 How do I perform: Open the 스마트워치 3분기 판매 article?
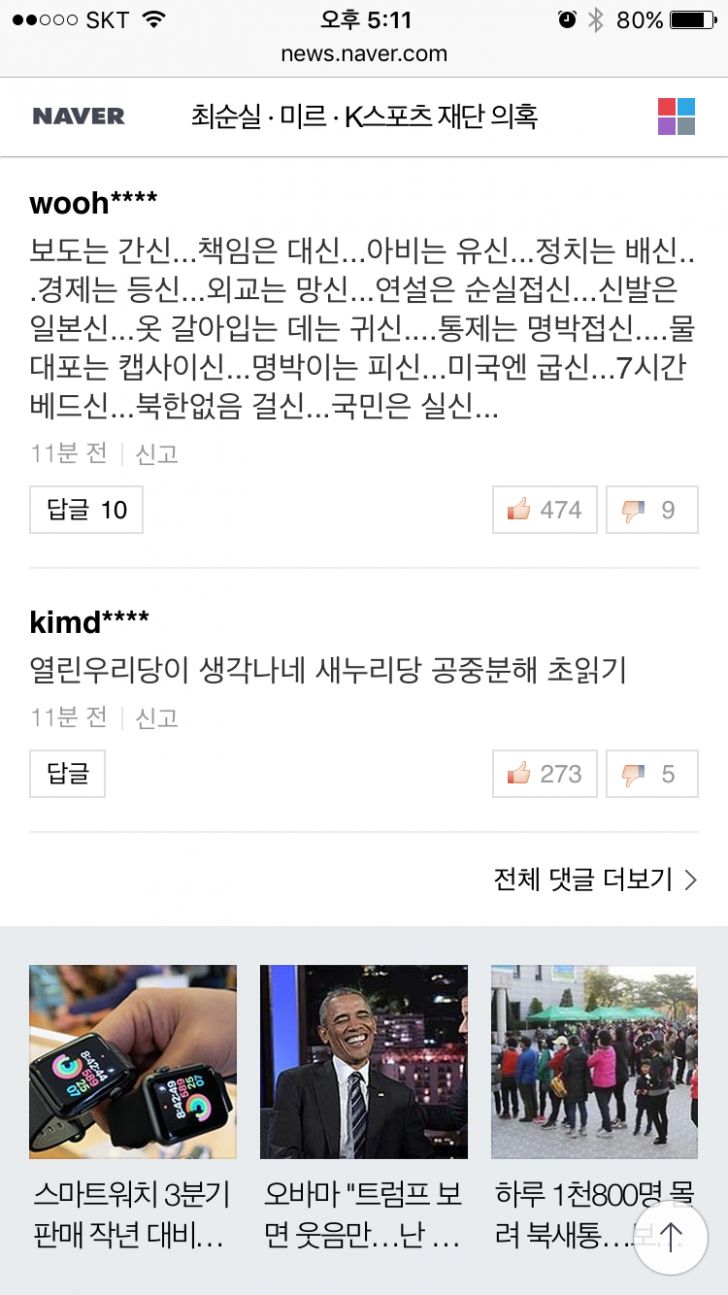click(133, 1110)
